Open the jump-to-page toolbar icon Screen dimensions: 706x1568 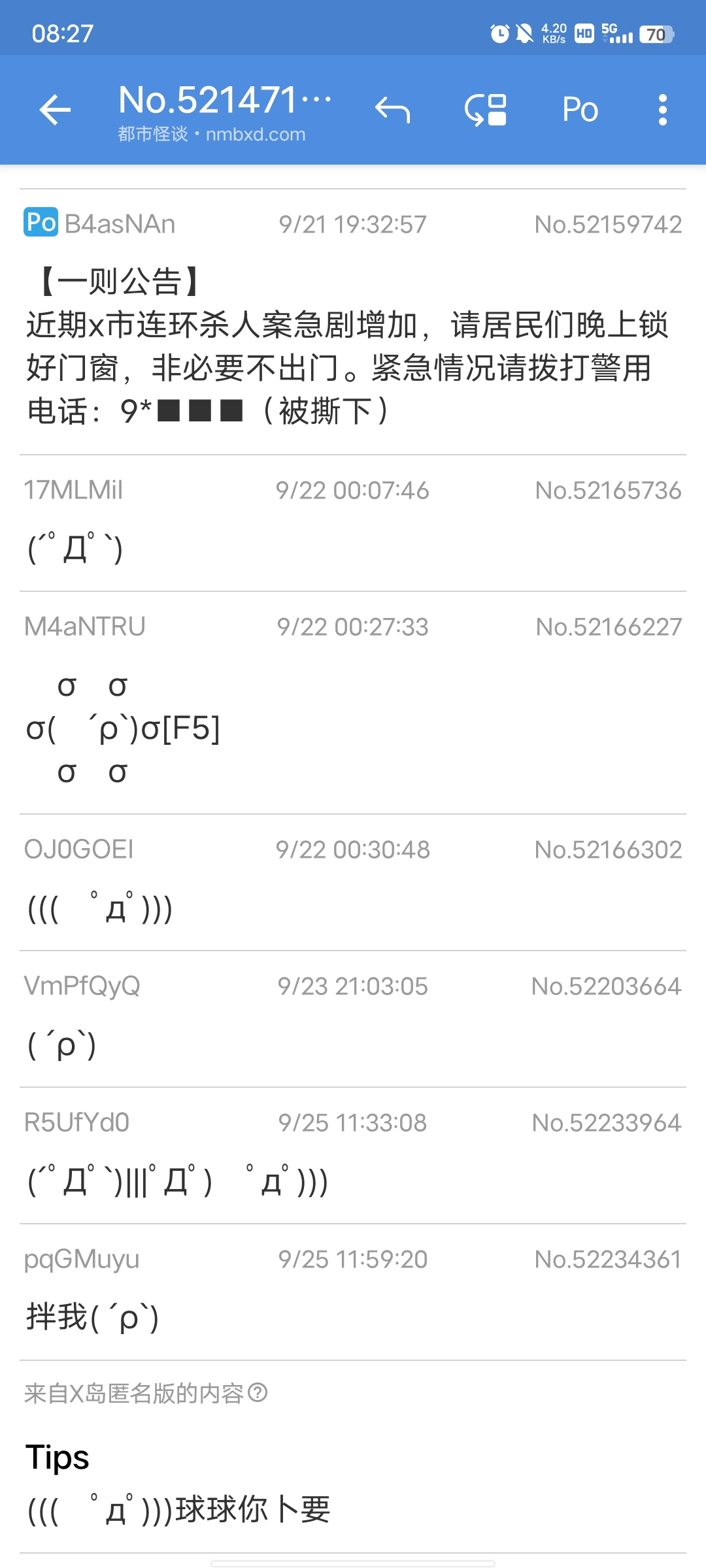pos(486,110)
